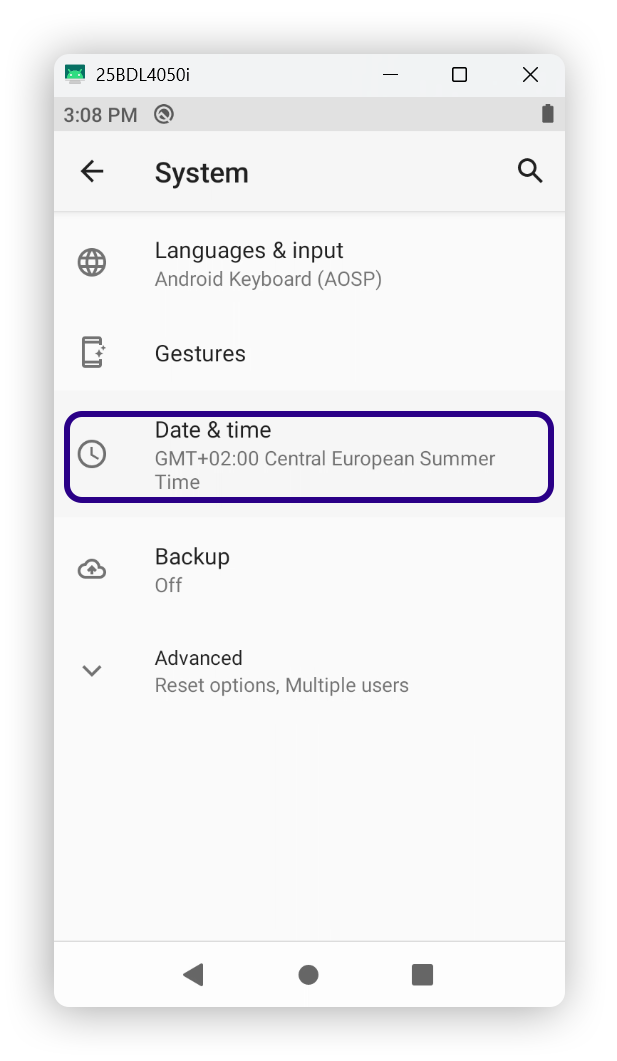Tap the triangular back navigation button
The width and height of the screenshot is (617, 1061).
(x=194, y=974)
